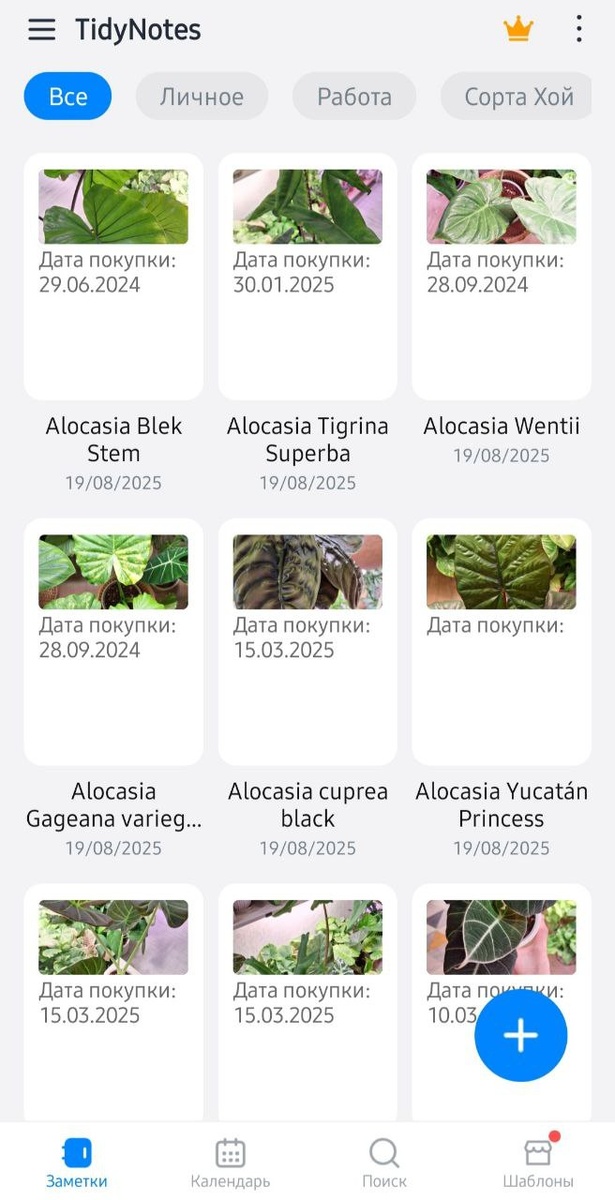Create a new note with plus button
Image resolution: width=615 pixels, height=1200 pixels.
pyautogui.click(x=520, y=1036)
